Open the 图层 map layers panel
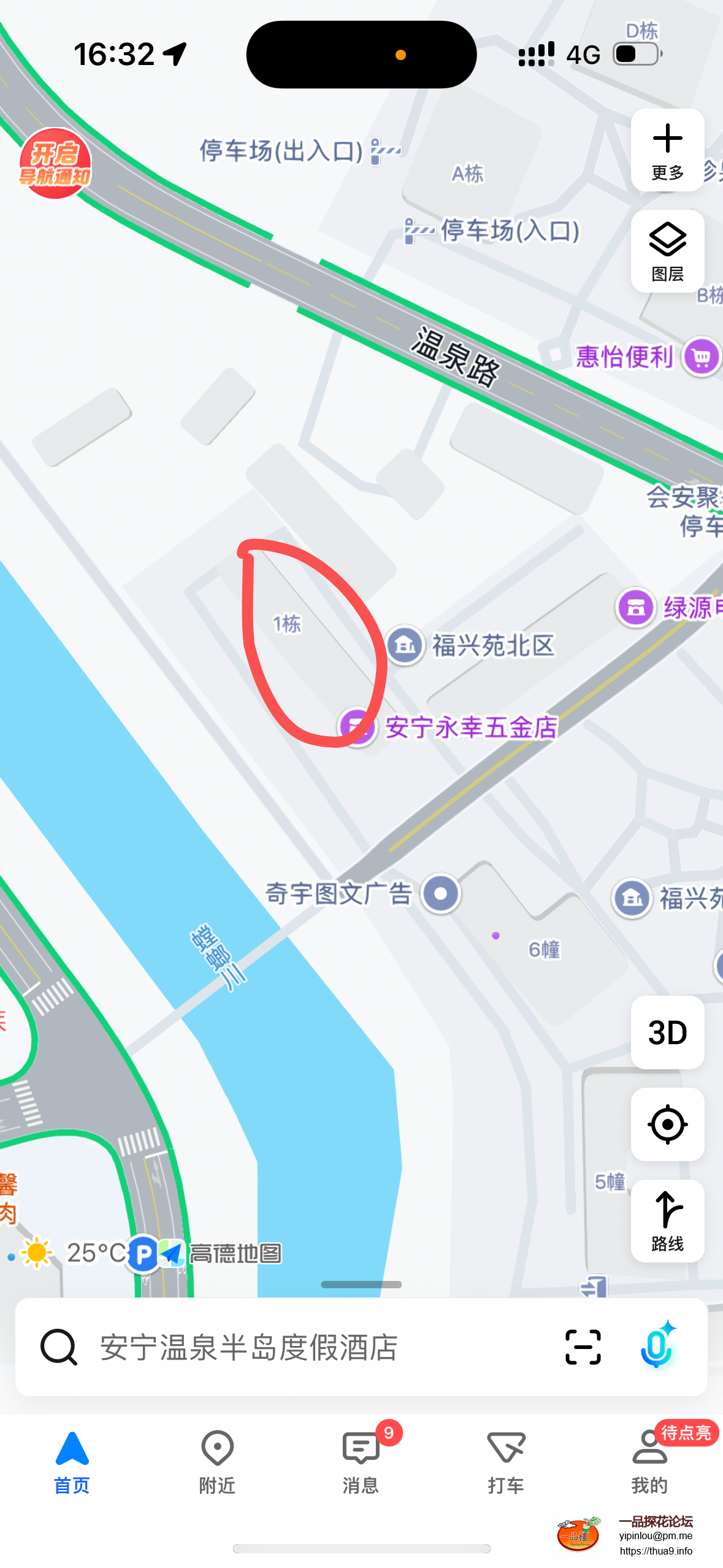The height and width of the screenshot is (1568, 723). (x=667, y=252)
